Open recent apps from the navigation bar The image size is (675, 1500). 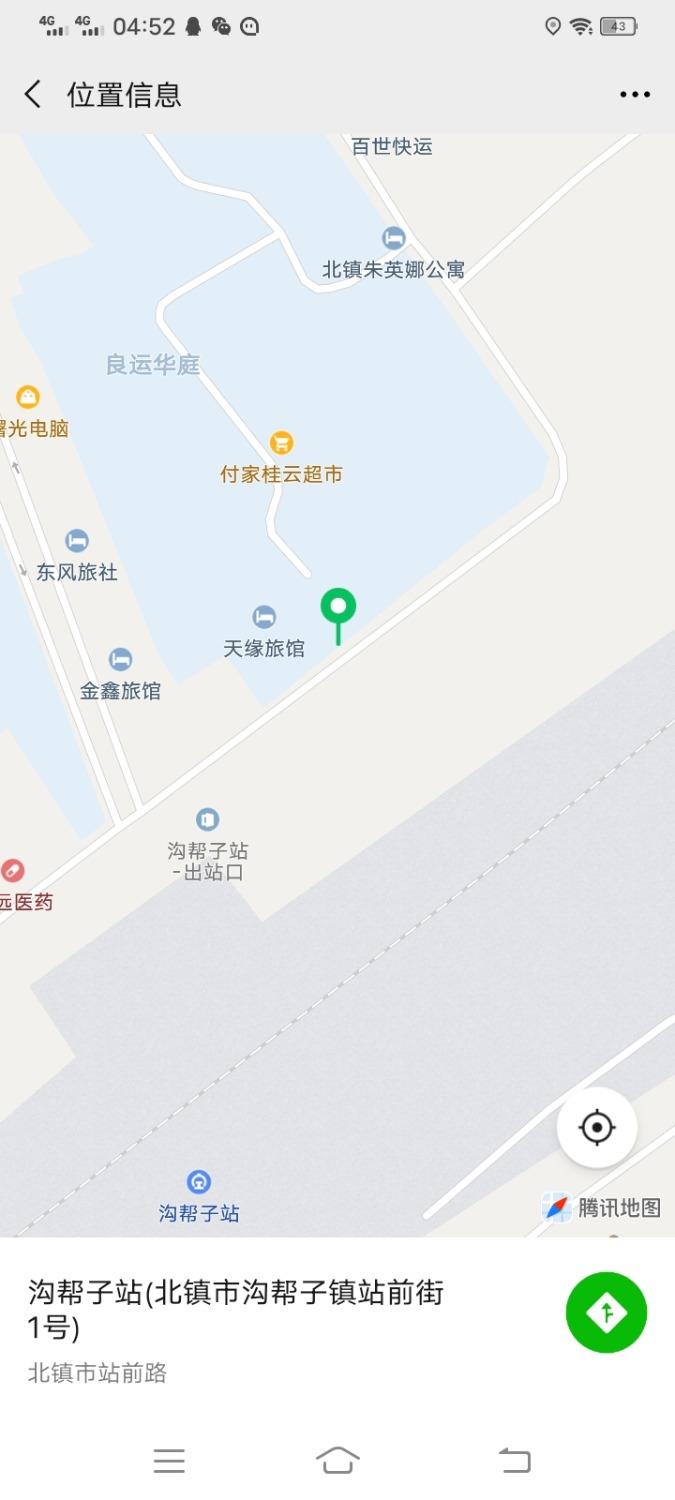[169, 1461]
